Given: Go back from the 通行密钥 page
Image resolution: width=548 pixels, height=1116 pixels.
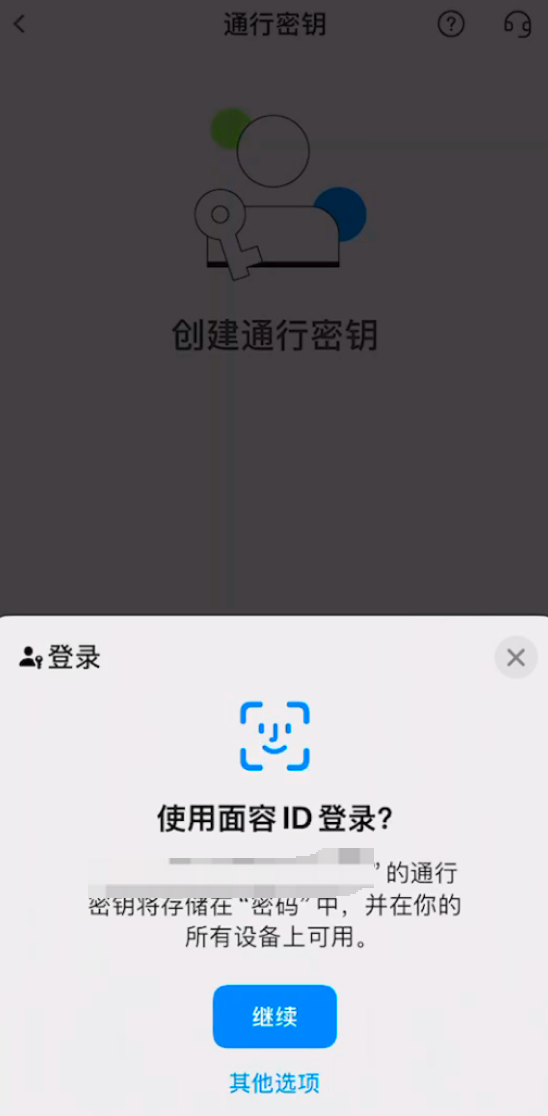Looking at the screenshot, I should click(x=19, y=24).
